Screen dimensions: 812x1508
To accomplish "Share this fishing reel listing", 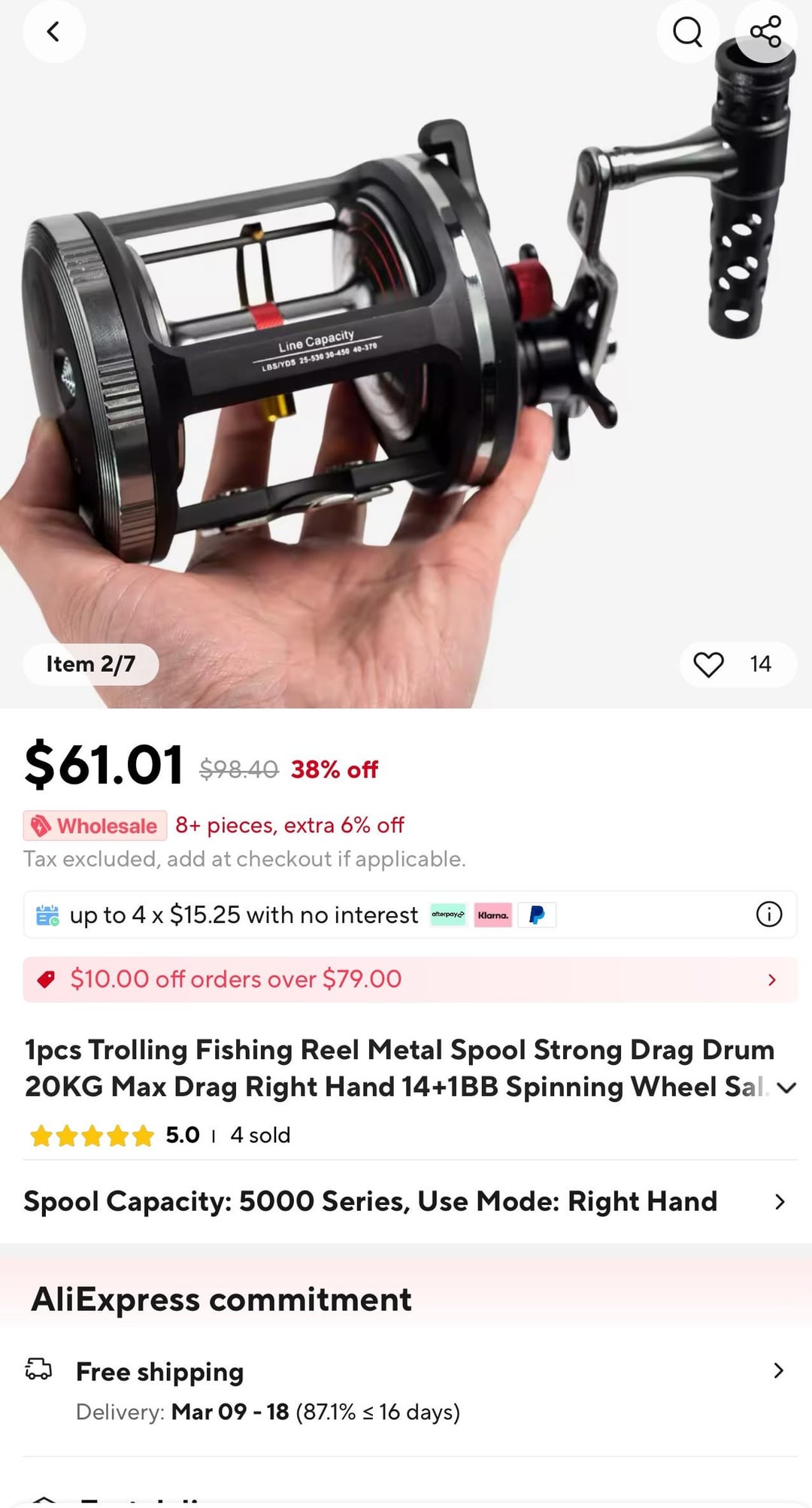I will (765, 32).
